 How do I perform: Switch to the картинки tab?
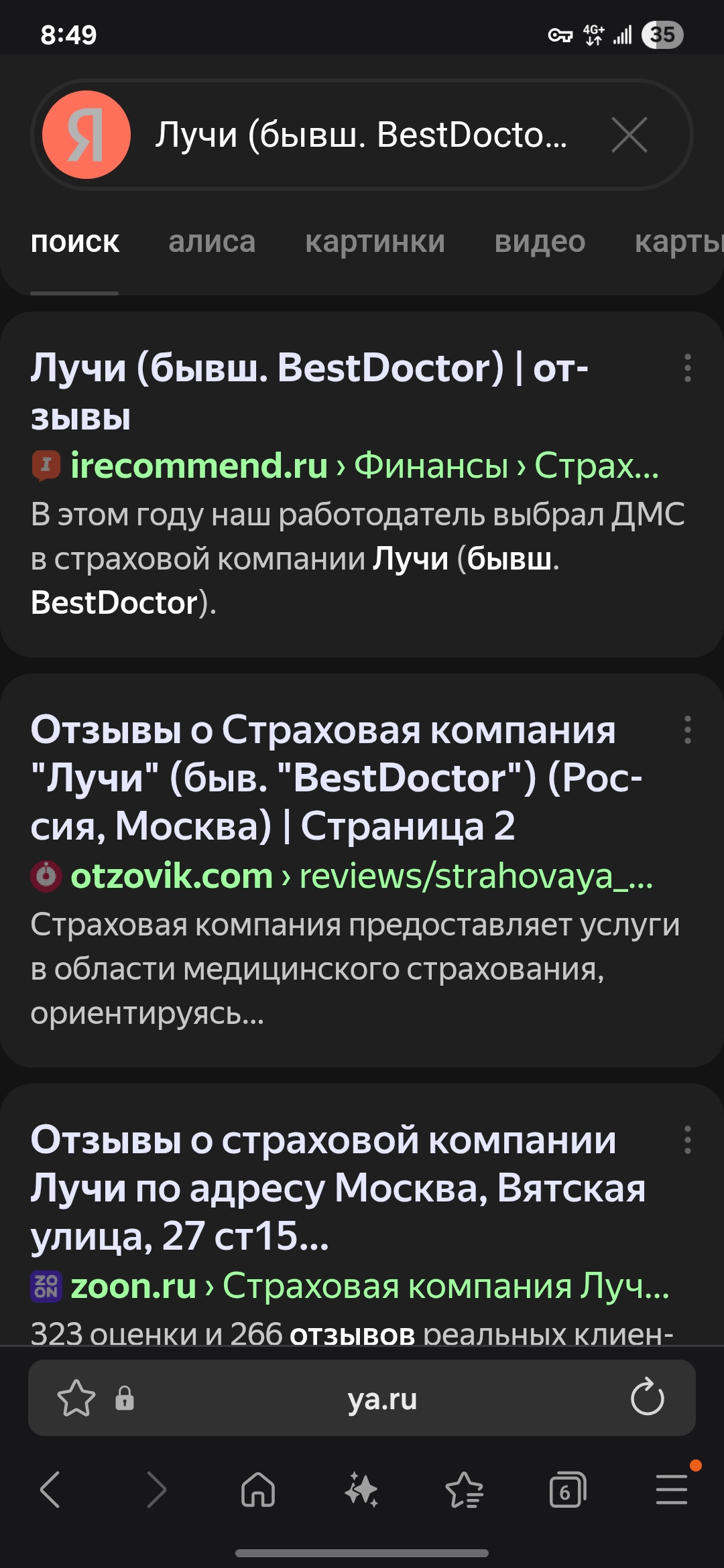375,242
